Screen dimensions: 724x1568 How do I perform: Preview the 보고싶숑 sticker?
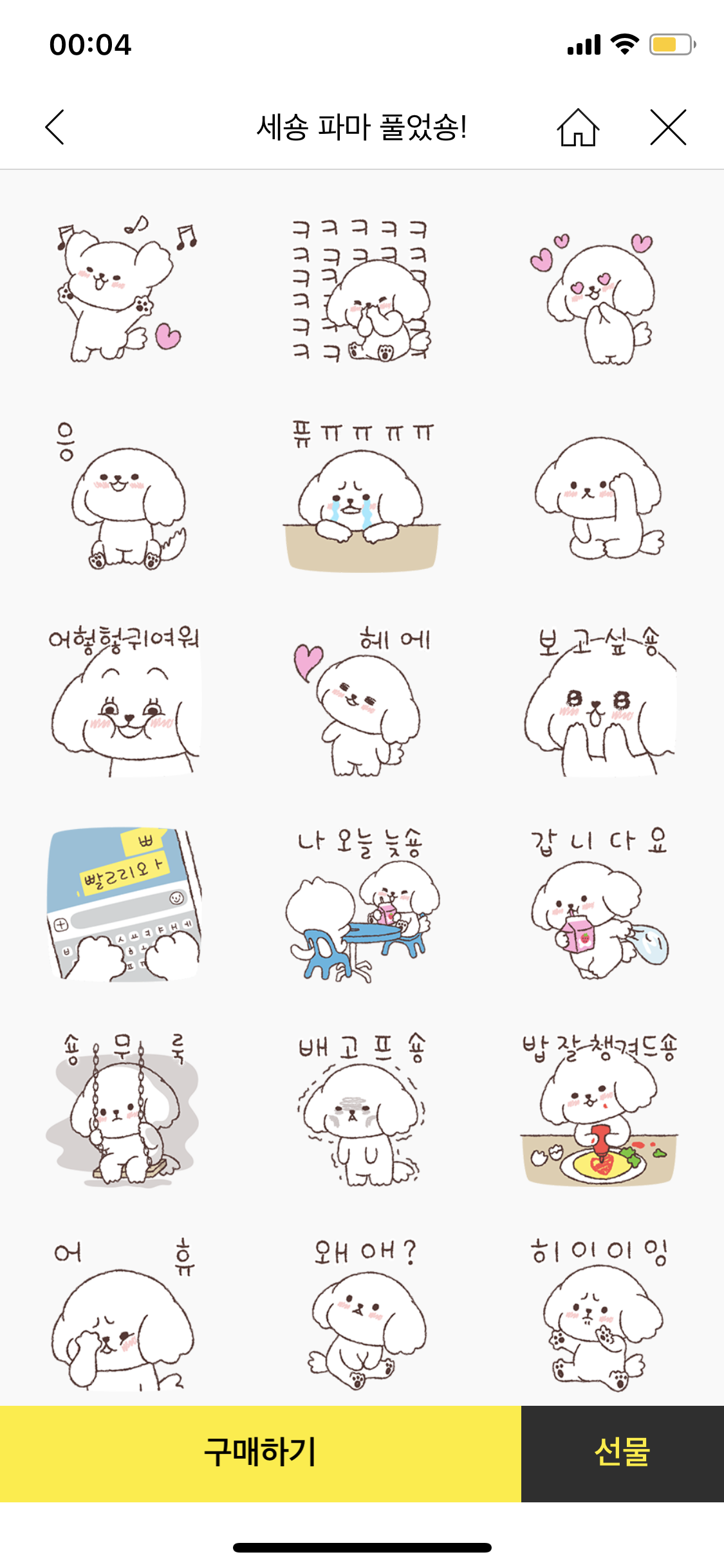(600, 702)
